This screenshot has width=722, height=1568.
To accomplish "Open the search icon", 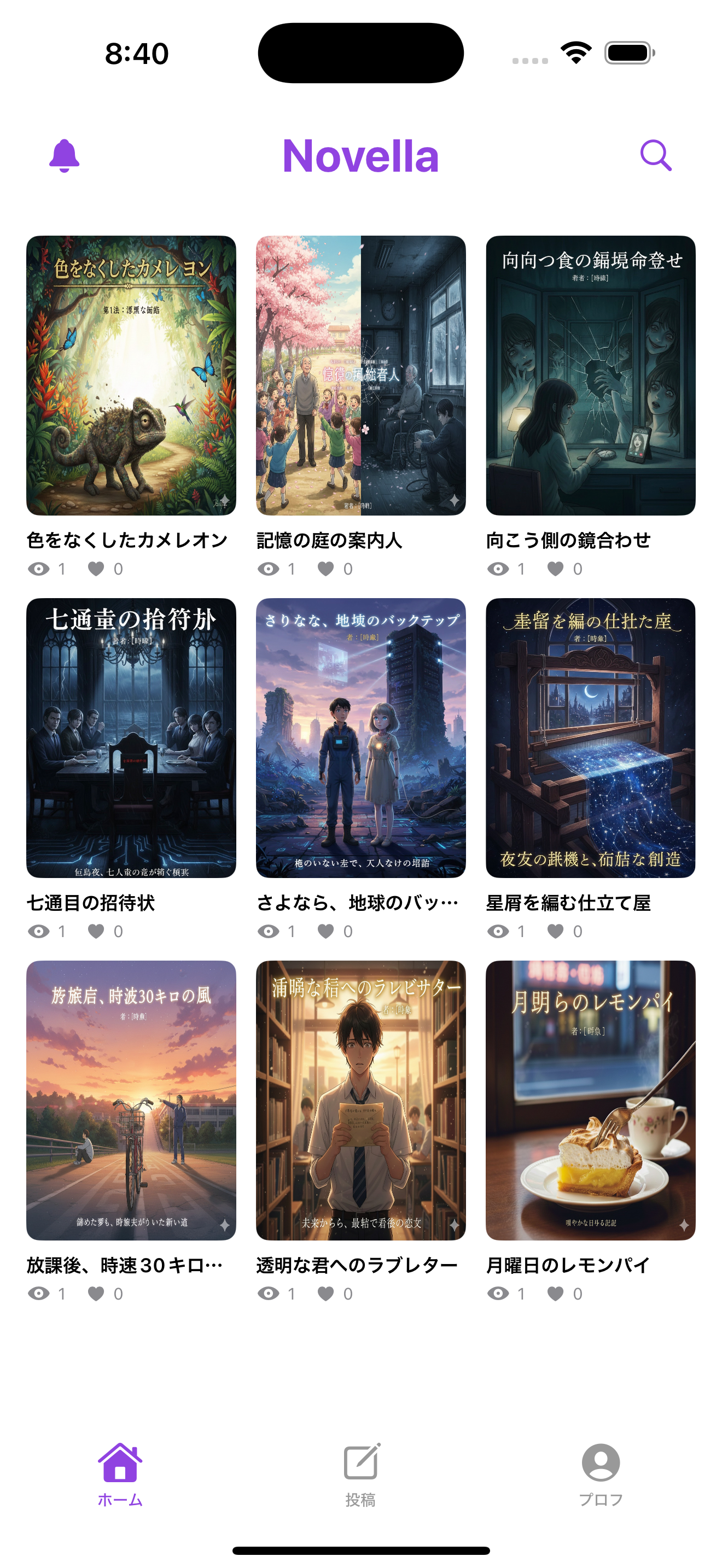I will pos(656,156).
